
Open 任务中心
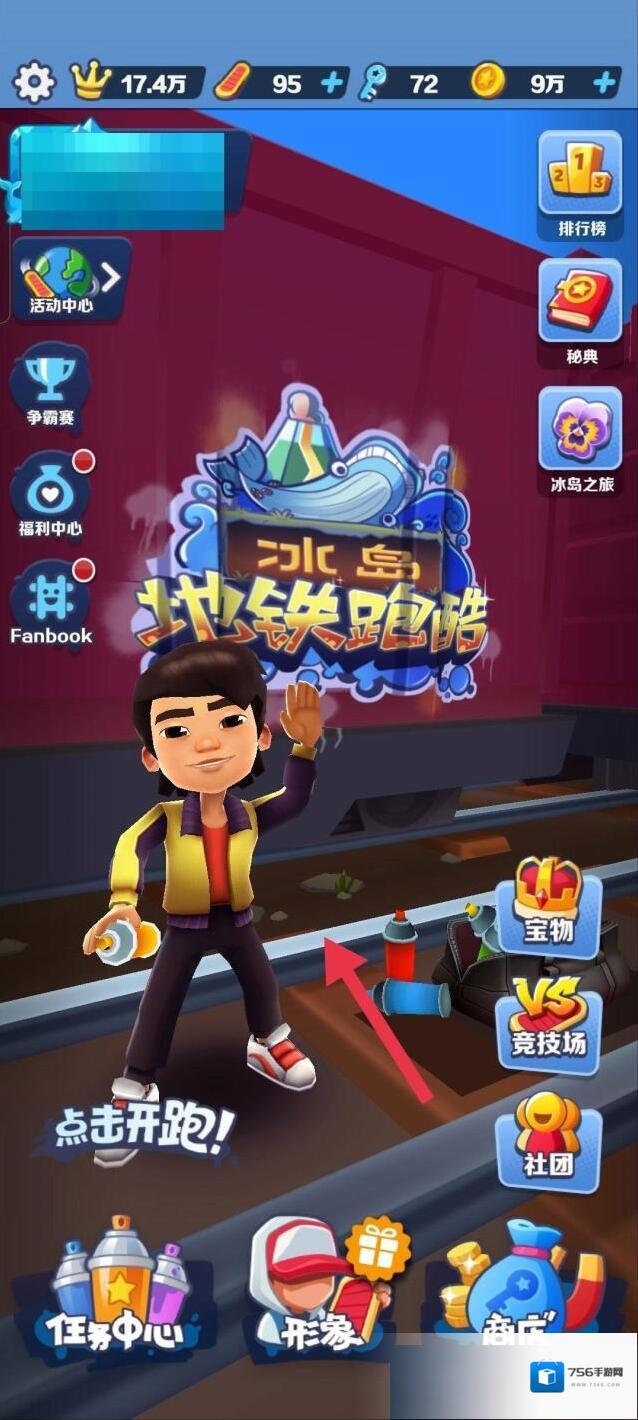[117, 1290]
